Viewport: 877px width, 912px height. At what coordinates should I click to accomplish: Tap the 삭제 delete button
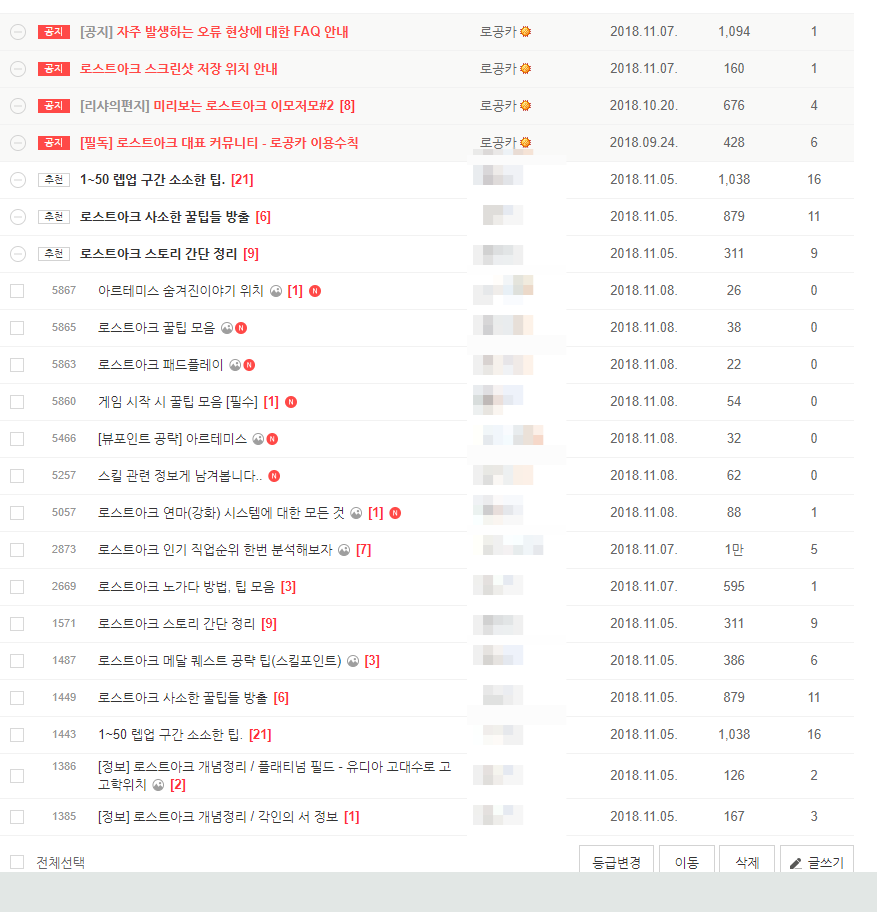[746, 862]
